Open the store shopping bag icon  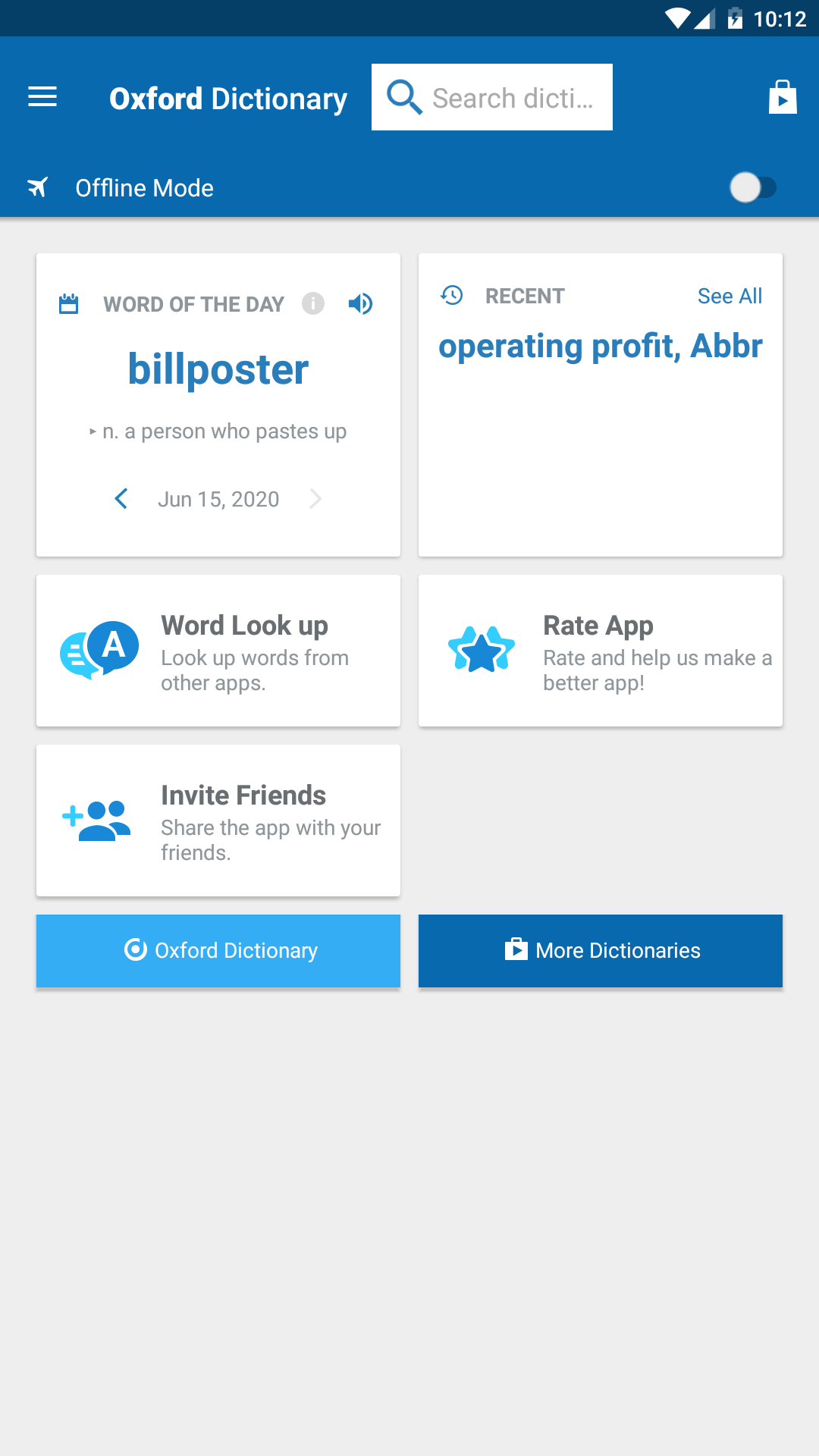click(782, 97)
